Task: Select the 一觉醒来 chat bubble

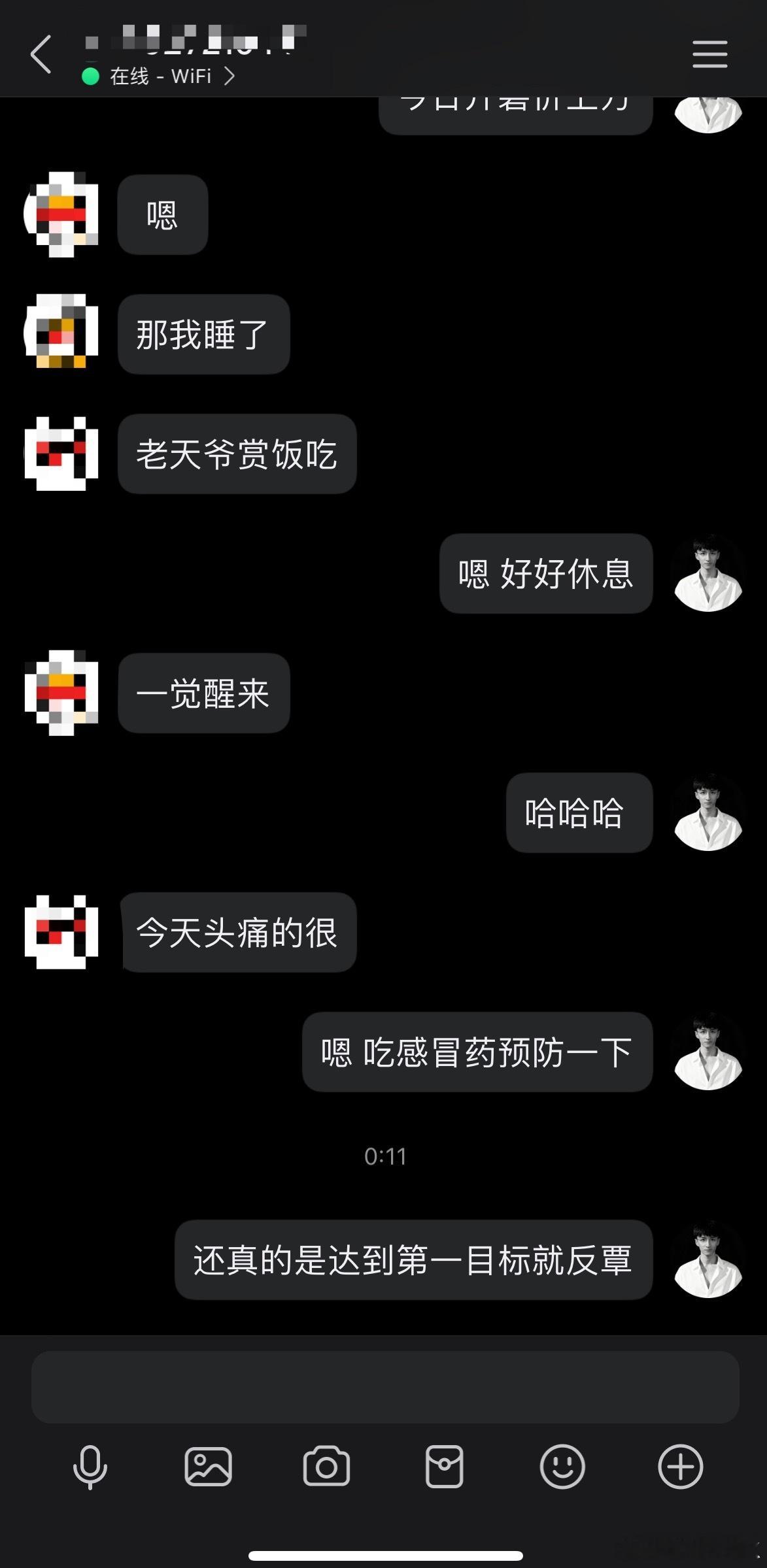Action: (203, 694)
